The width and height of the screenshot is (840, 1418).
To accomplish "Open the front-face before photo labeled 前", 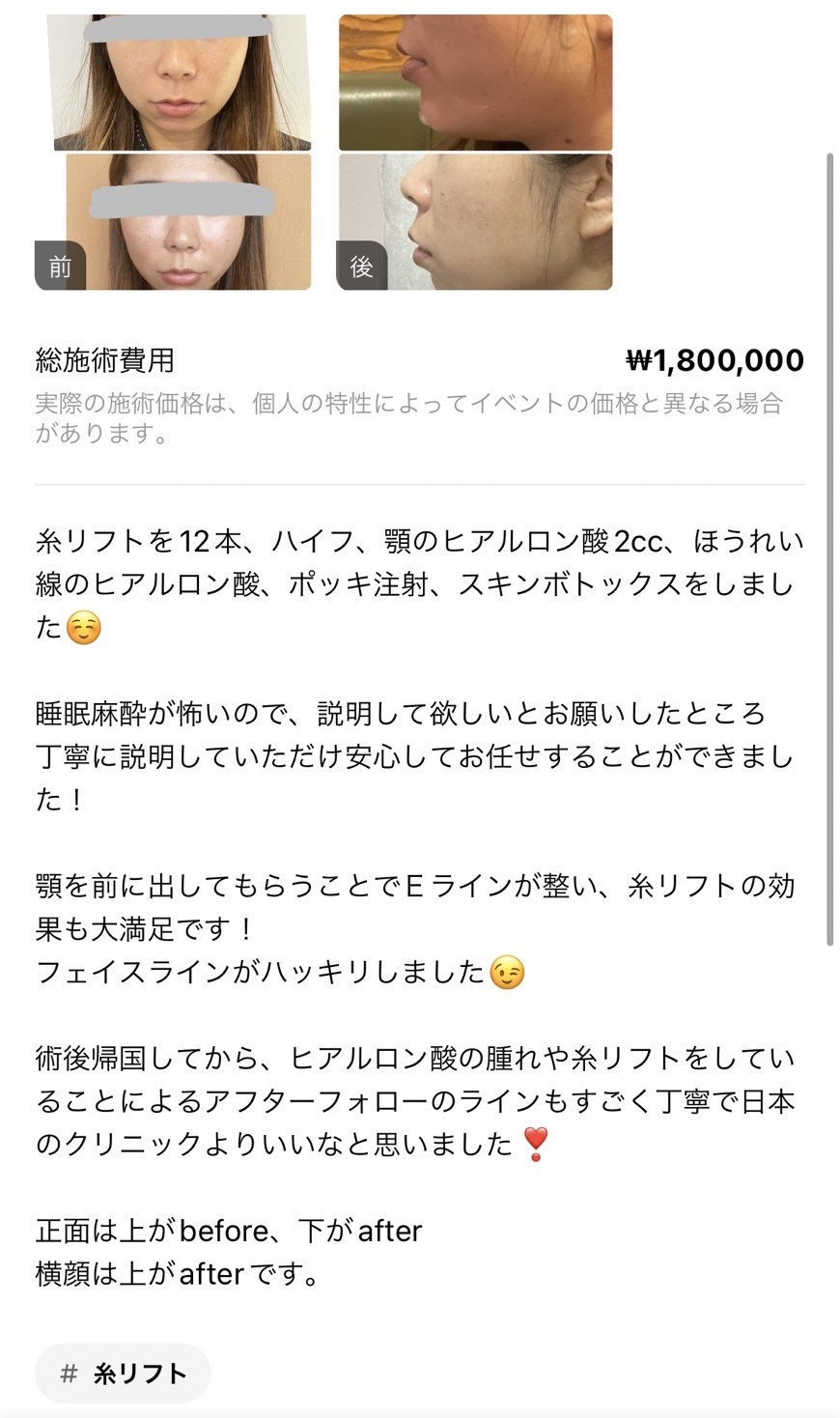I will [173, 152].
